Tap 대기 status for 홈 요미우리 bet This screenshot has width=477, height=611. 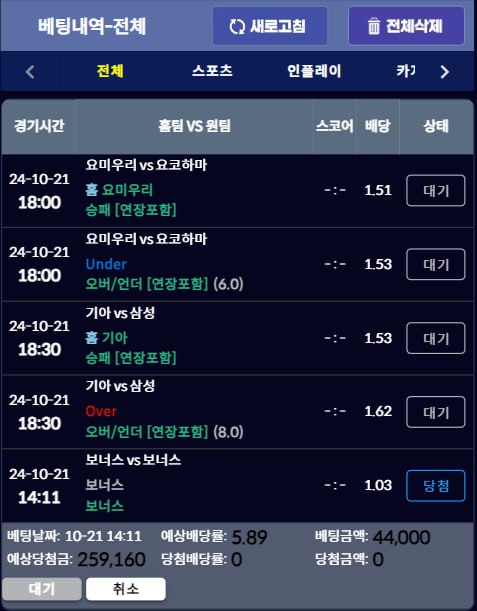point(436,191)
